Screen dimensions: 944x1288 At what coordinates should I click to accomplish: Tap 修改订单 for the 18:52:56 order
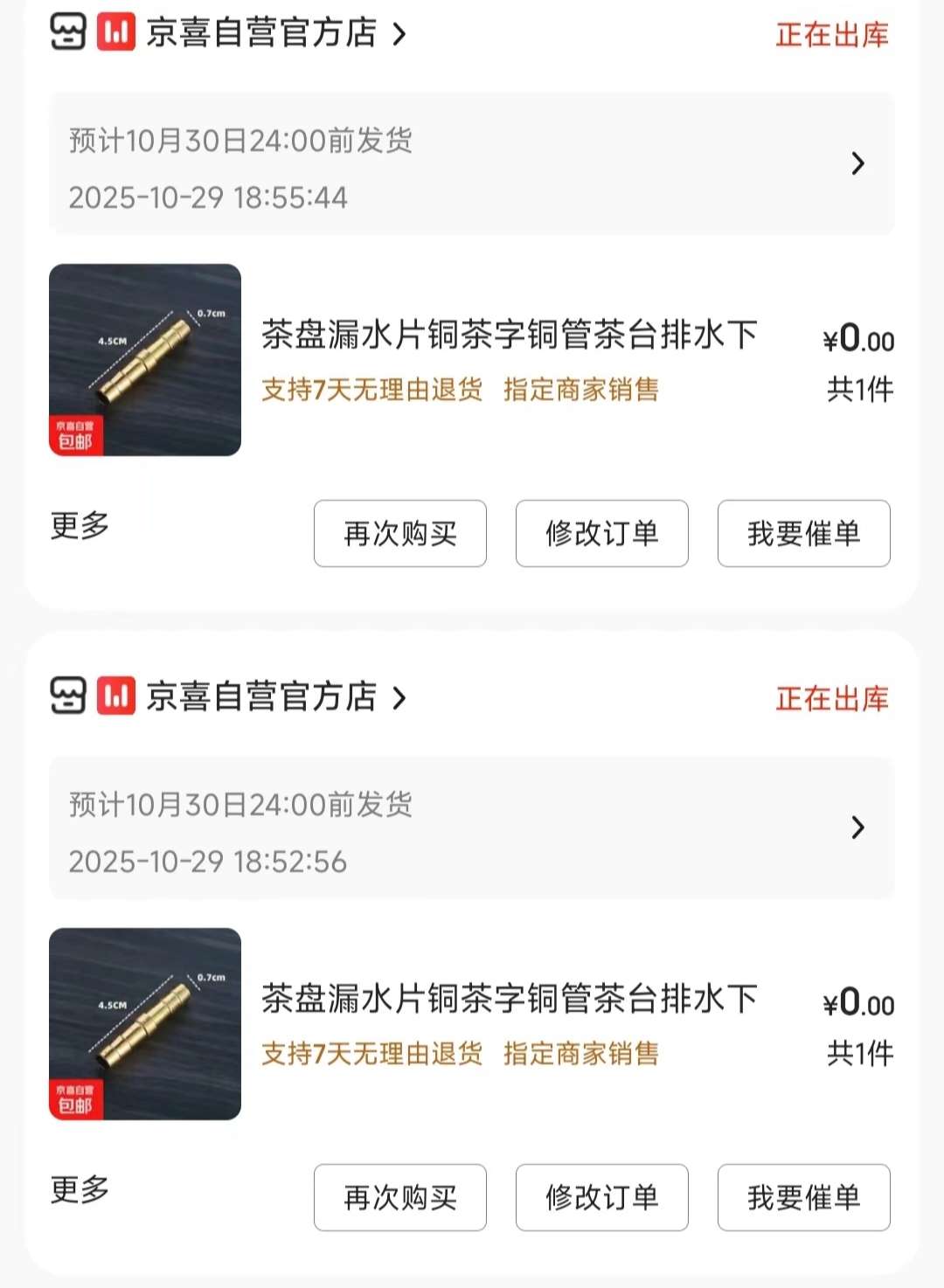coord(602,1197)
